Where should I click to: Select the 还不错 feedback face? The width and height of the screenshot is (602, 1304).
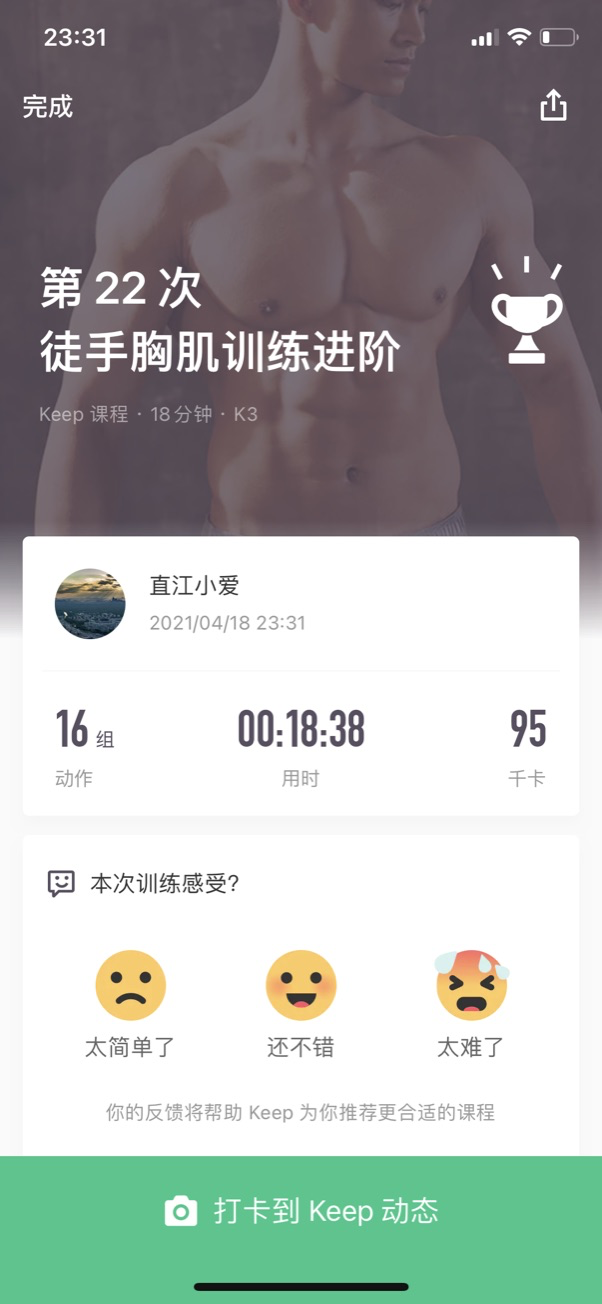[301, 986]
